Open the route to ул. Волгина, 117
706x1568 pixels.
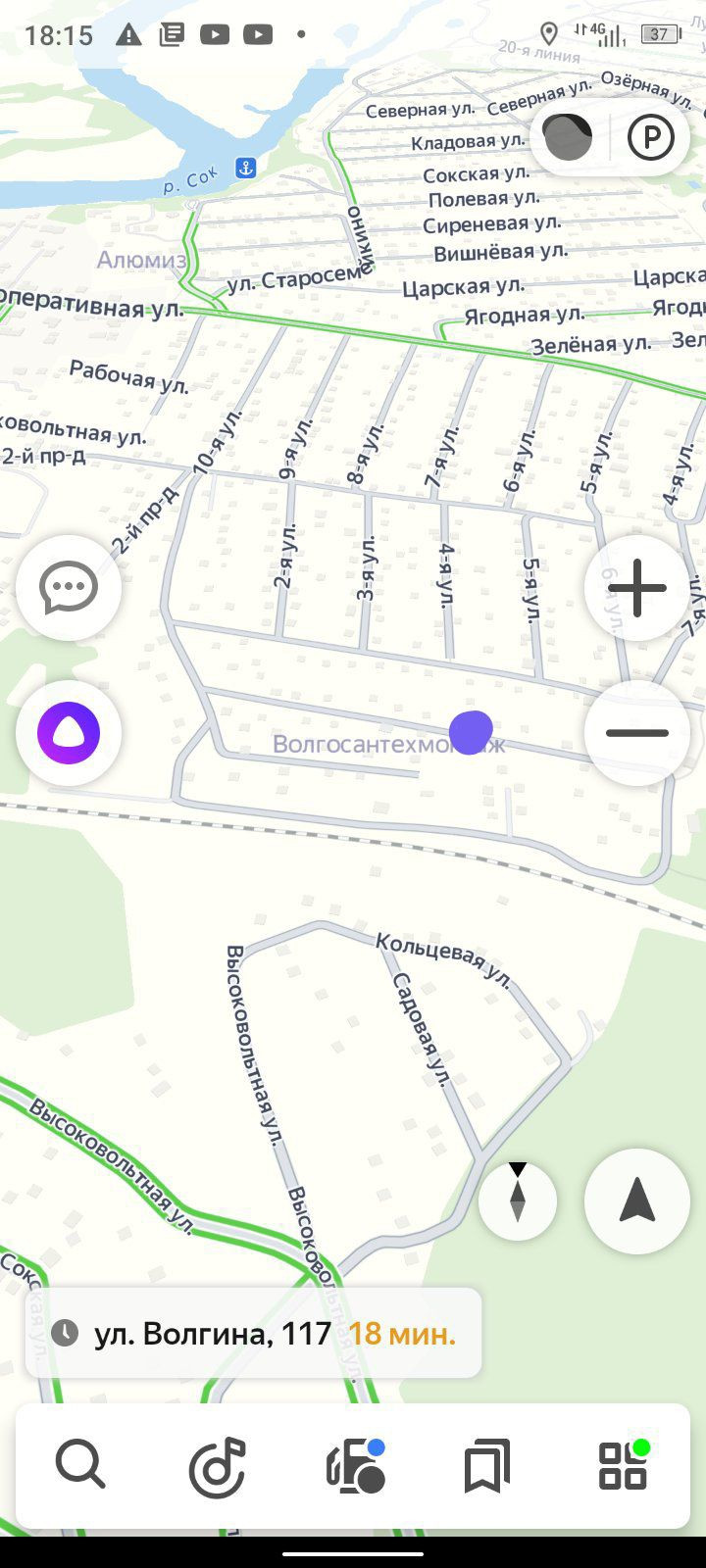coord(253,1333)
